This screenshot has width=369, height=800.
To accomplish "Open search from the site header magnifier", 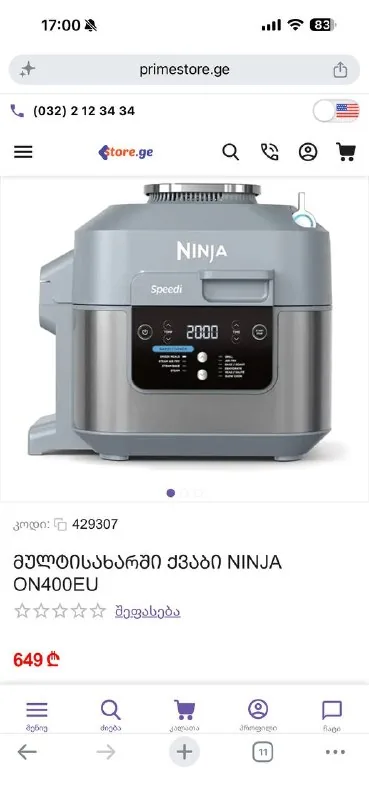I will [x=231, y=152].
